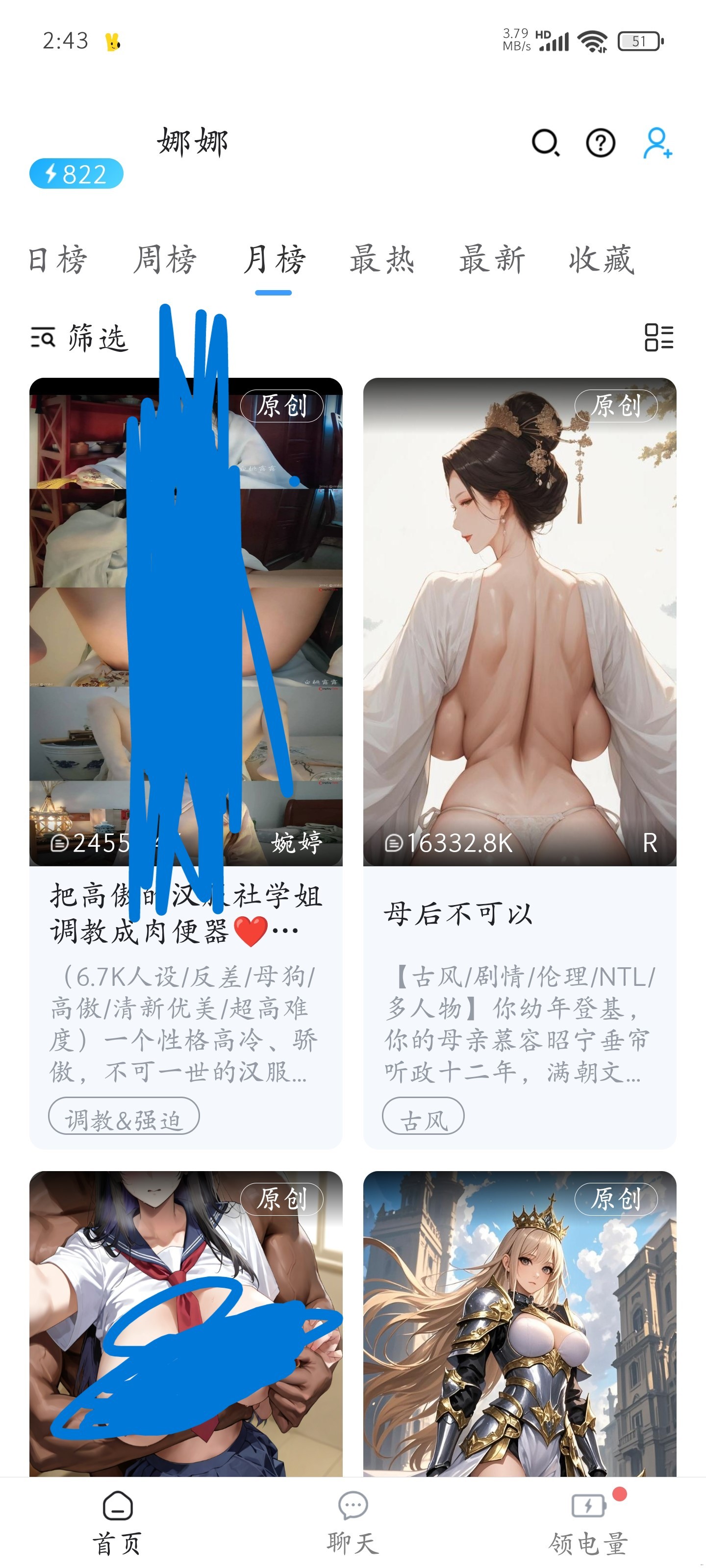Toggle the R badge on the 母后不可以 card
The height and width of the screenshot is (1568, 706).
[x=649, y=844]
